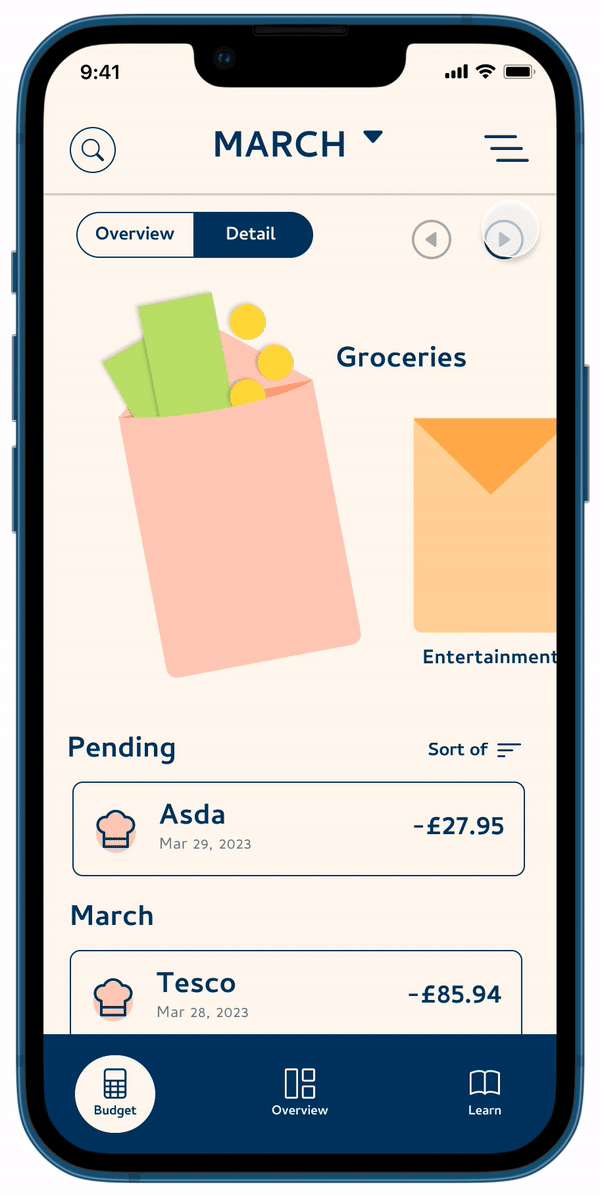Open the Groceries envelope

point(232,484)
